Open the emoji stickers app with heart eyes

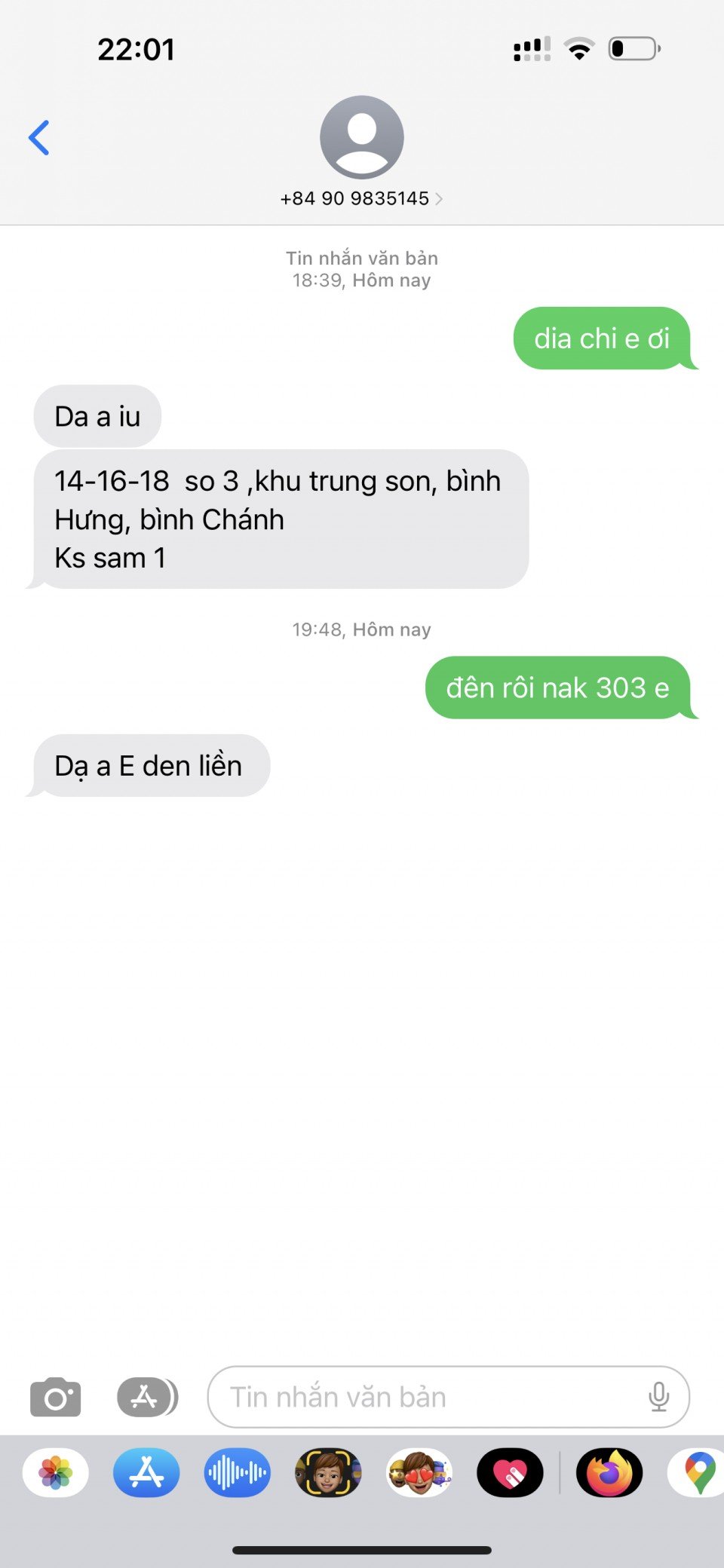pos(419,1472)
